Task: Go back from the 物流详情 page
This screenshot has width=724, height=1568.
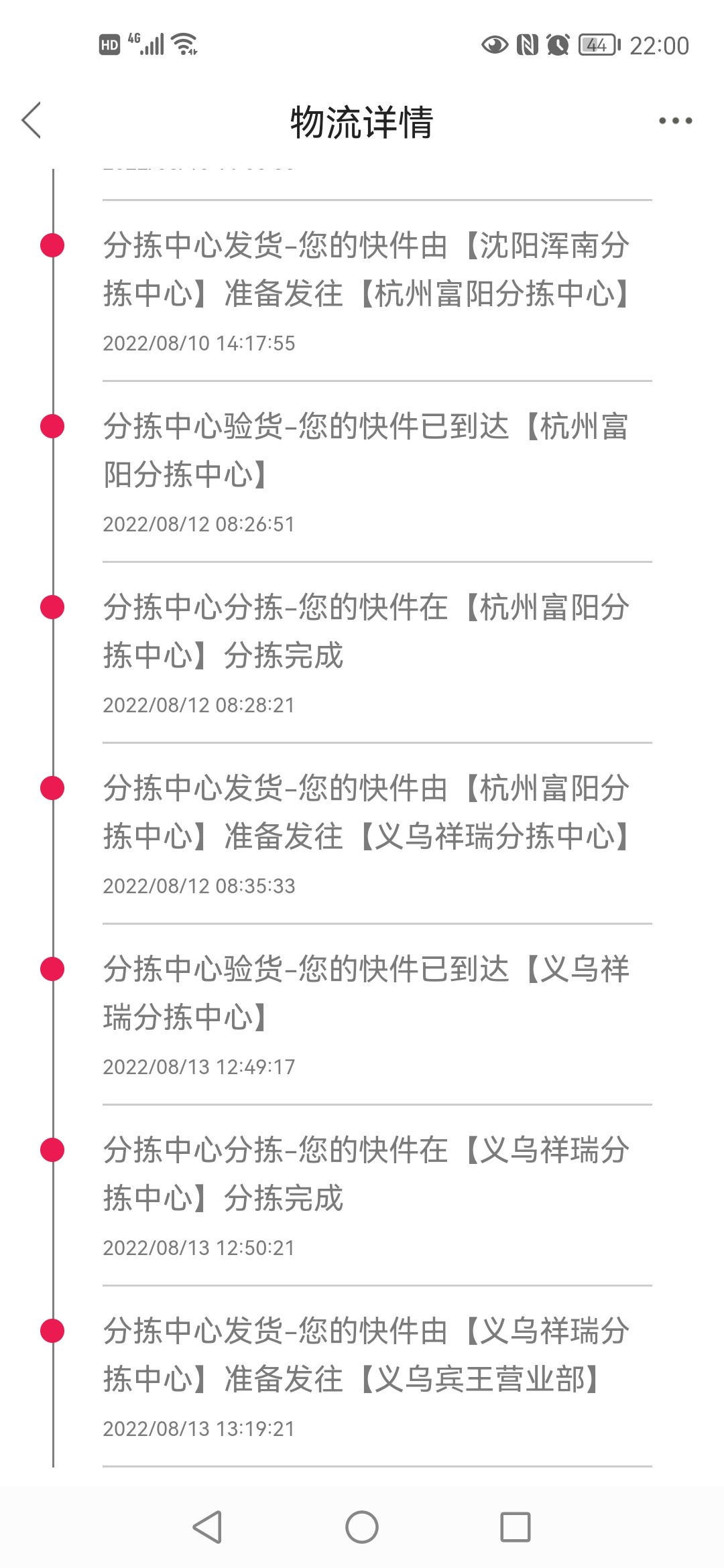Action: pos(32,121)
